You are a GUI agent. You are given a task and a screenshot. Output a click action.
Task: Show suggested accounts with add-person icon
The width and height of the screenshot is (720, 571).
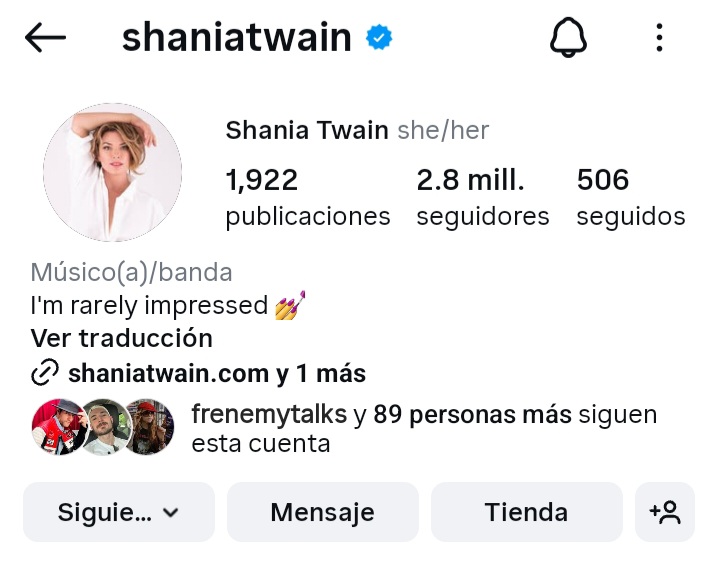click(x=665, y=512)
